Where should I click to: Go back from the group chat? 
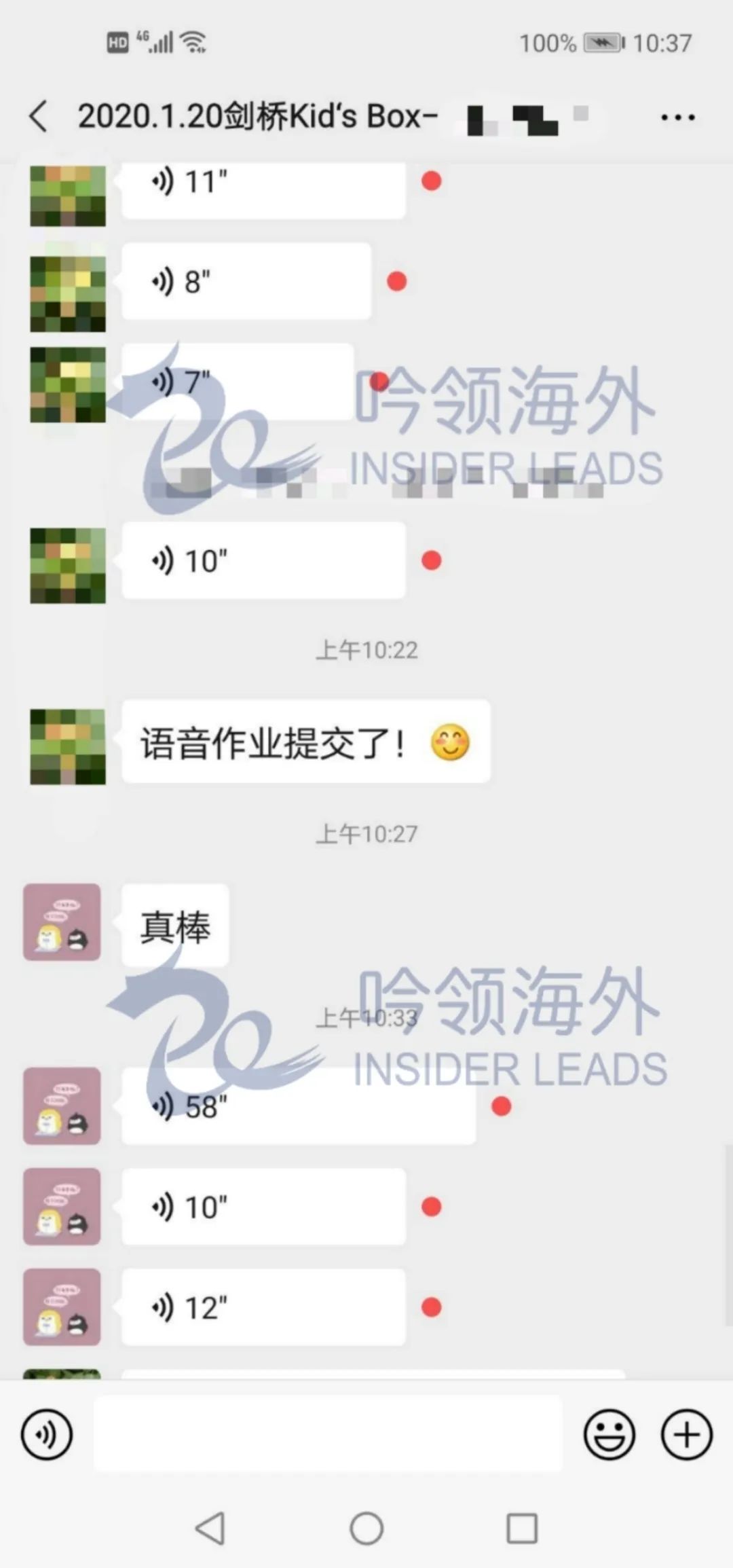tap(39, 116)
